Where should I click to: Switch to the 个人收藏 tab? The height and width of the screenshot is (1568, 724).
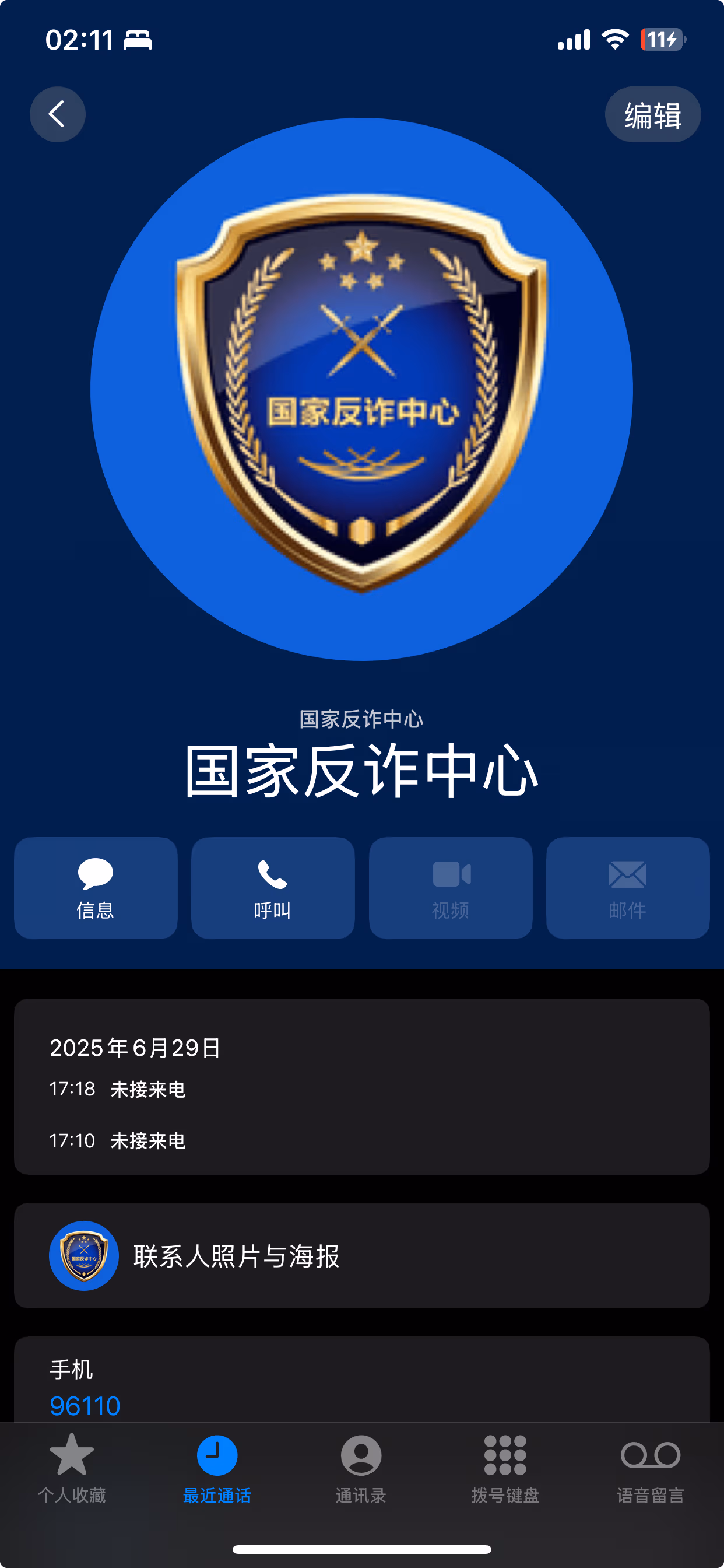(72, 1468)
